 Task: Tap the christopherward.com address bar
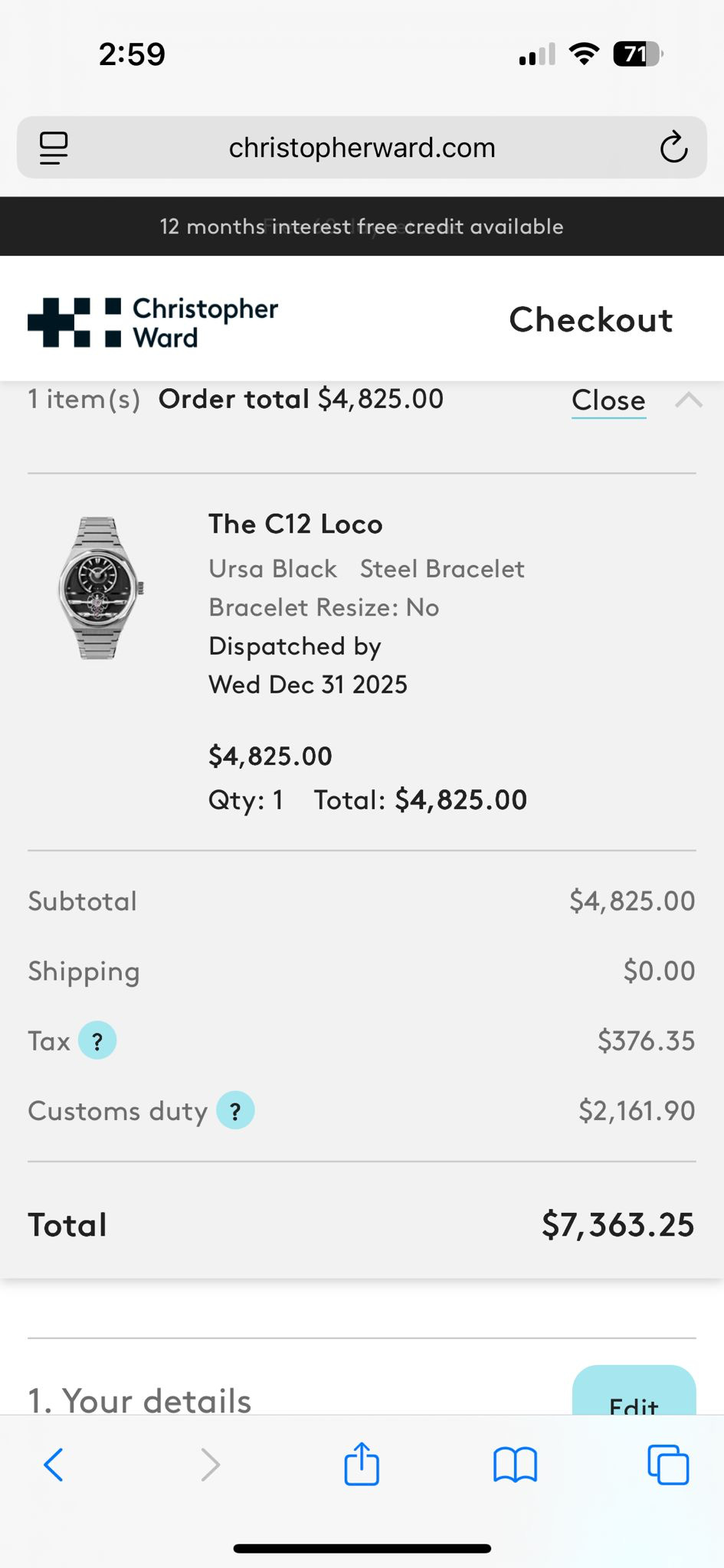(362, 148)
